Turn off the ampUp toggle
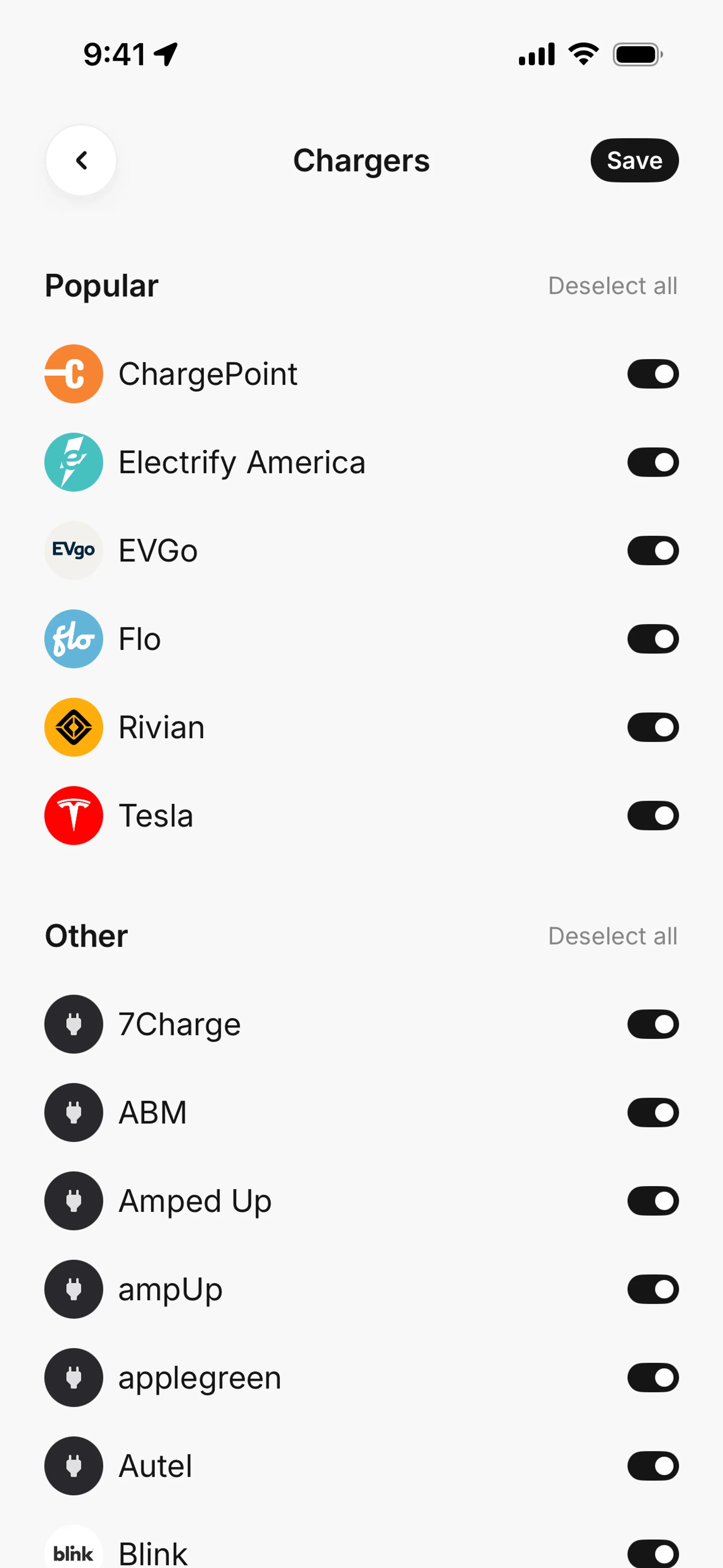This screenshot has width=723, height=1568. 653,1288
